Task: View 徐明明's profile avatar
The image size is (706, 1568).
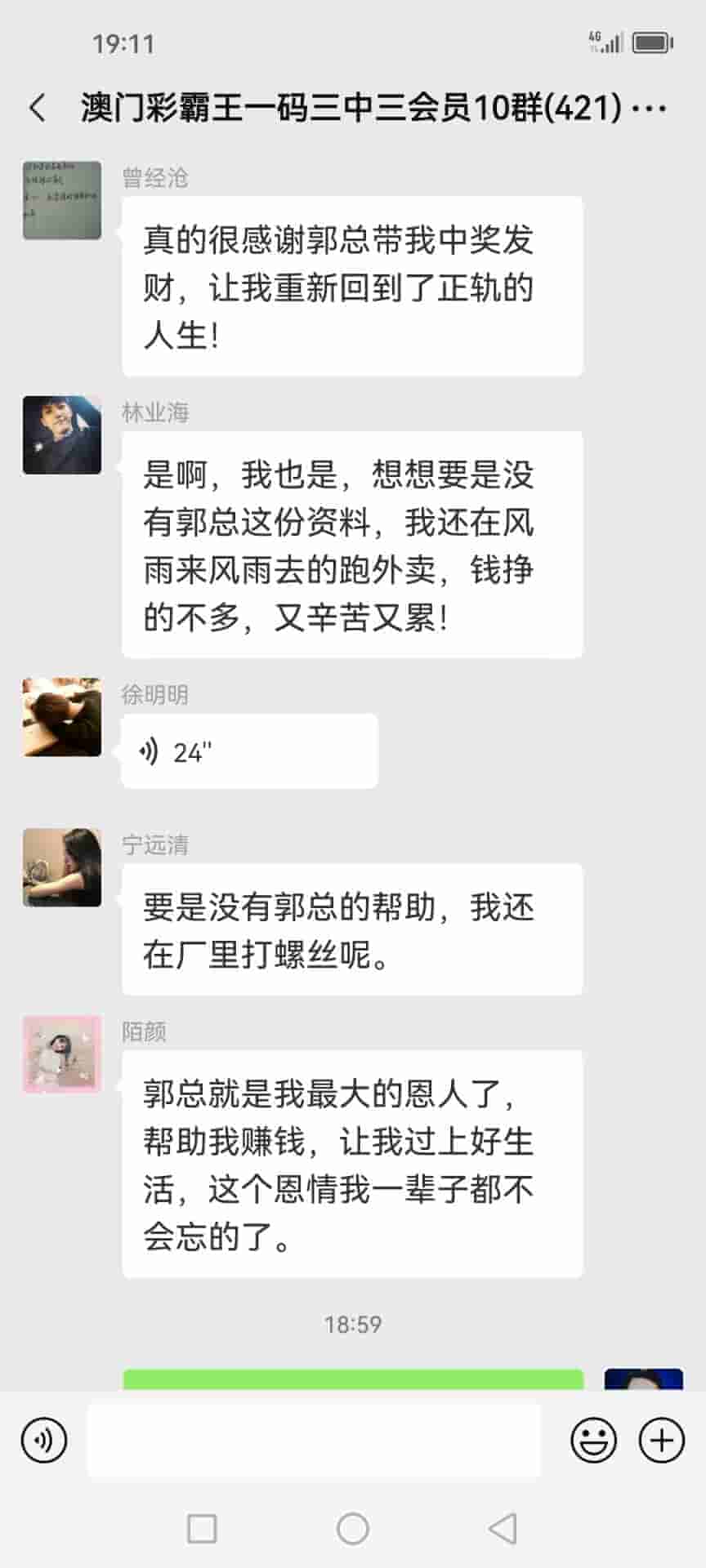Action: [62, 717]
